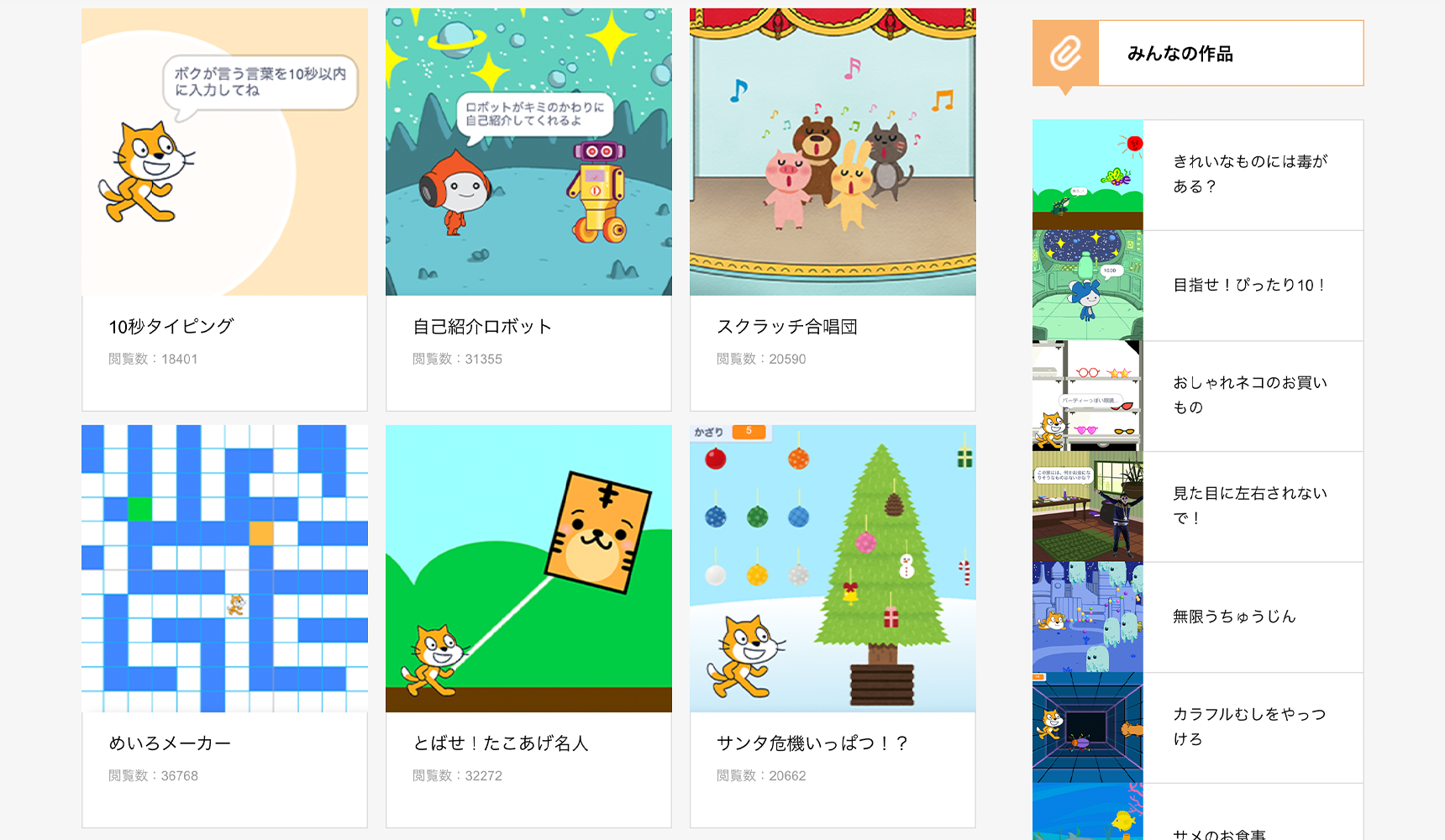Open the スクラッチ合唱団 project card

coord(833,210)
